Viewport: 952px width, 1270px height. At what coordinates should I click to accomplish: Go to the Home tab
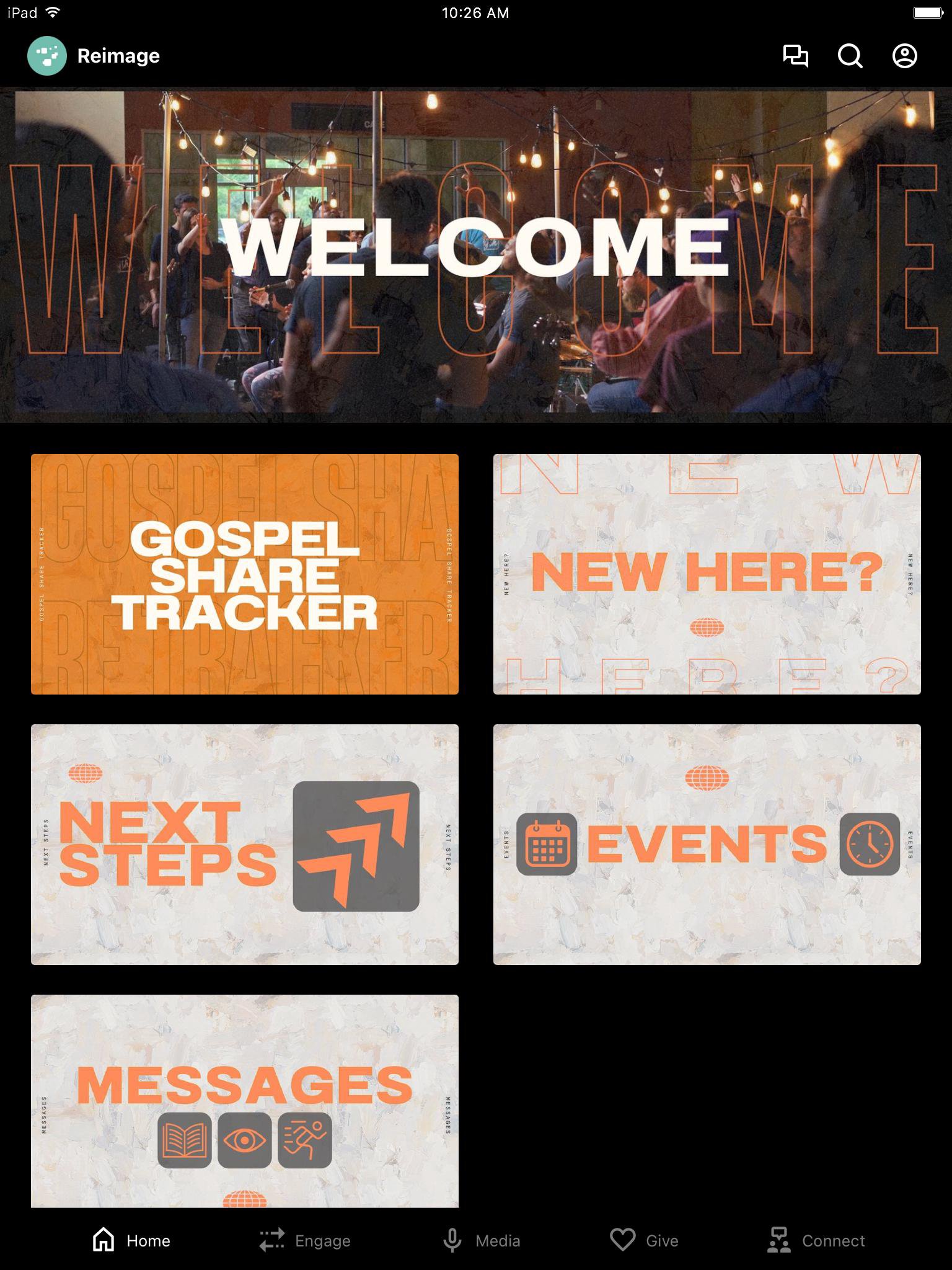pyautogui.click(x=131, y=1240)
